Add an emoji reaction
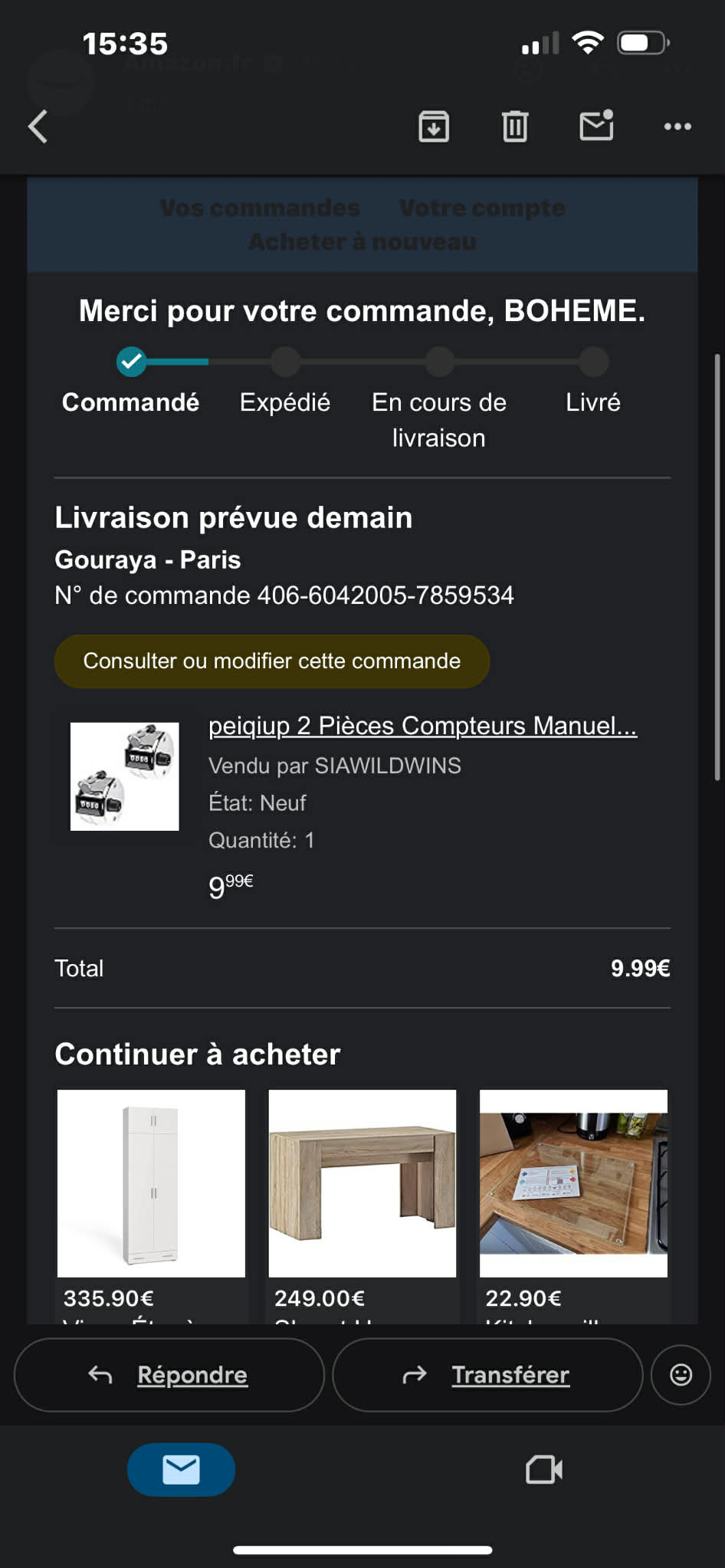The image size is (725, 1568). (x=681, y=1375)
